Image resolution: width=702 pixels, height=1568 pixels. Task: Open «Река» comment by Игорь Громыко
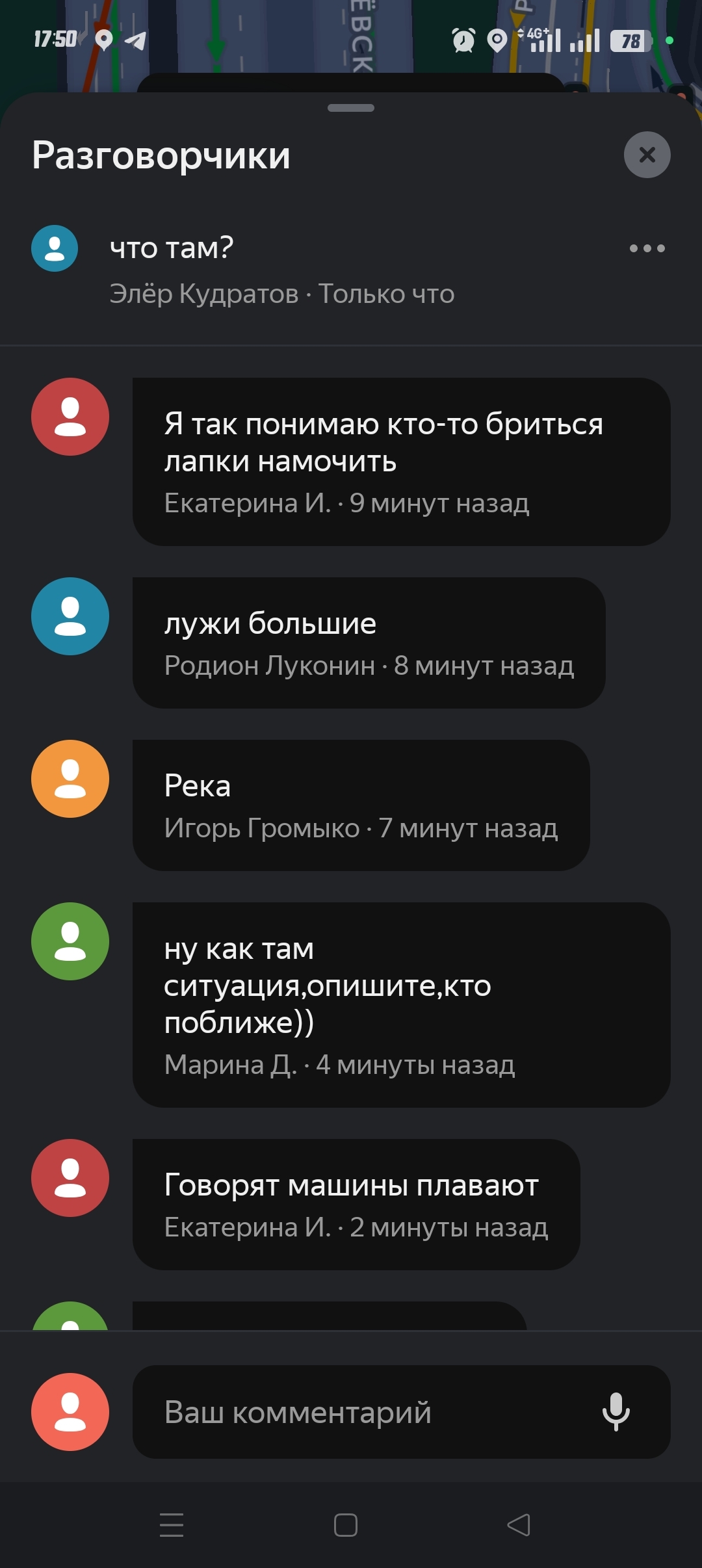point(361,805)
